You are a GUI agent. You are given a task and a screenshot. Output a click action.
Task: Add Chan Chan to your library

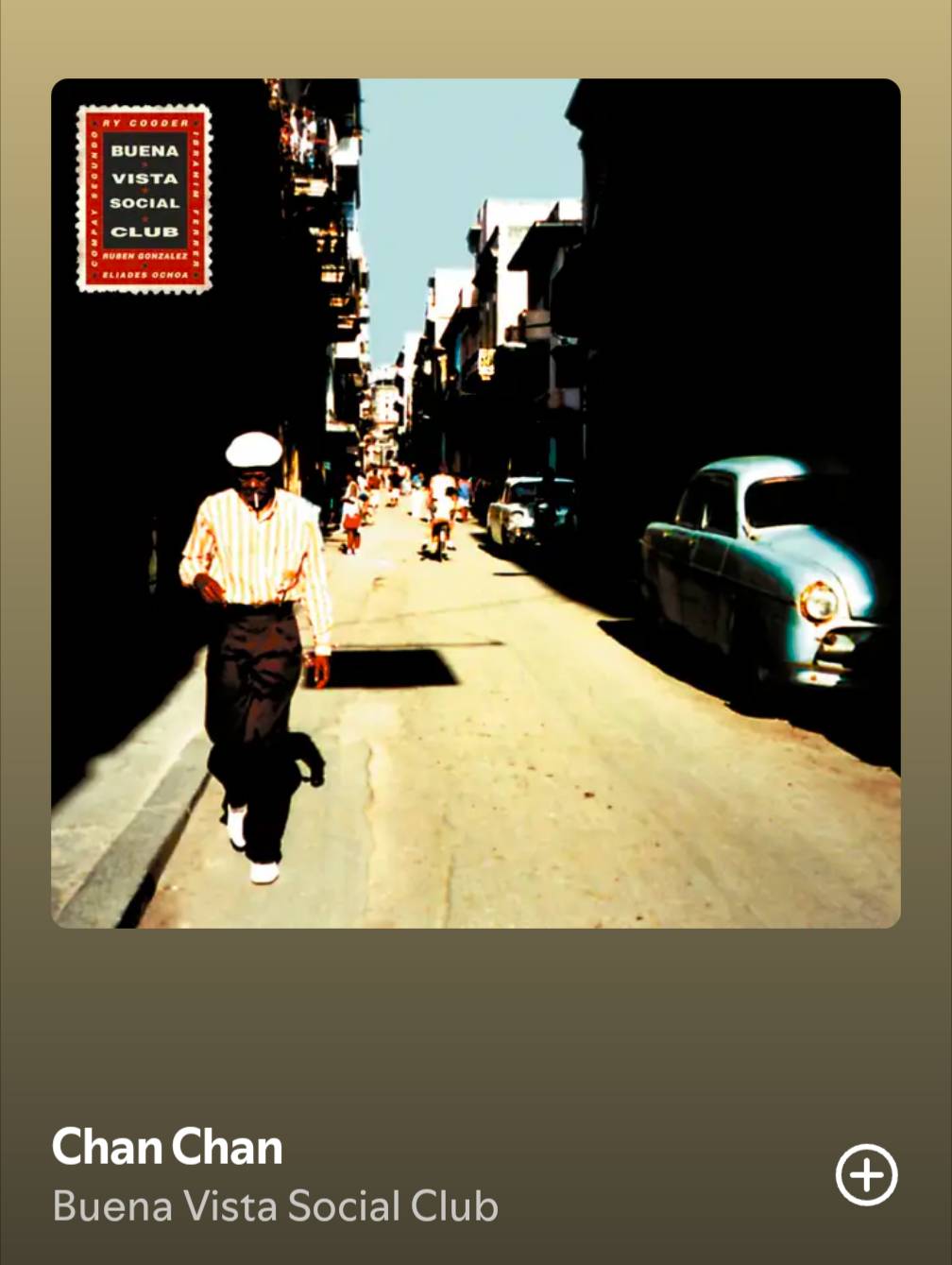[866, 1174]
